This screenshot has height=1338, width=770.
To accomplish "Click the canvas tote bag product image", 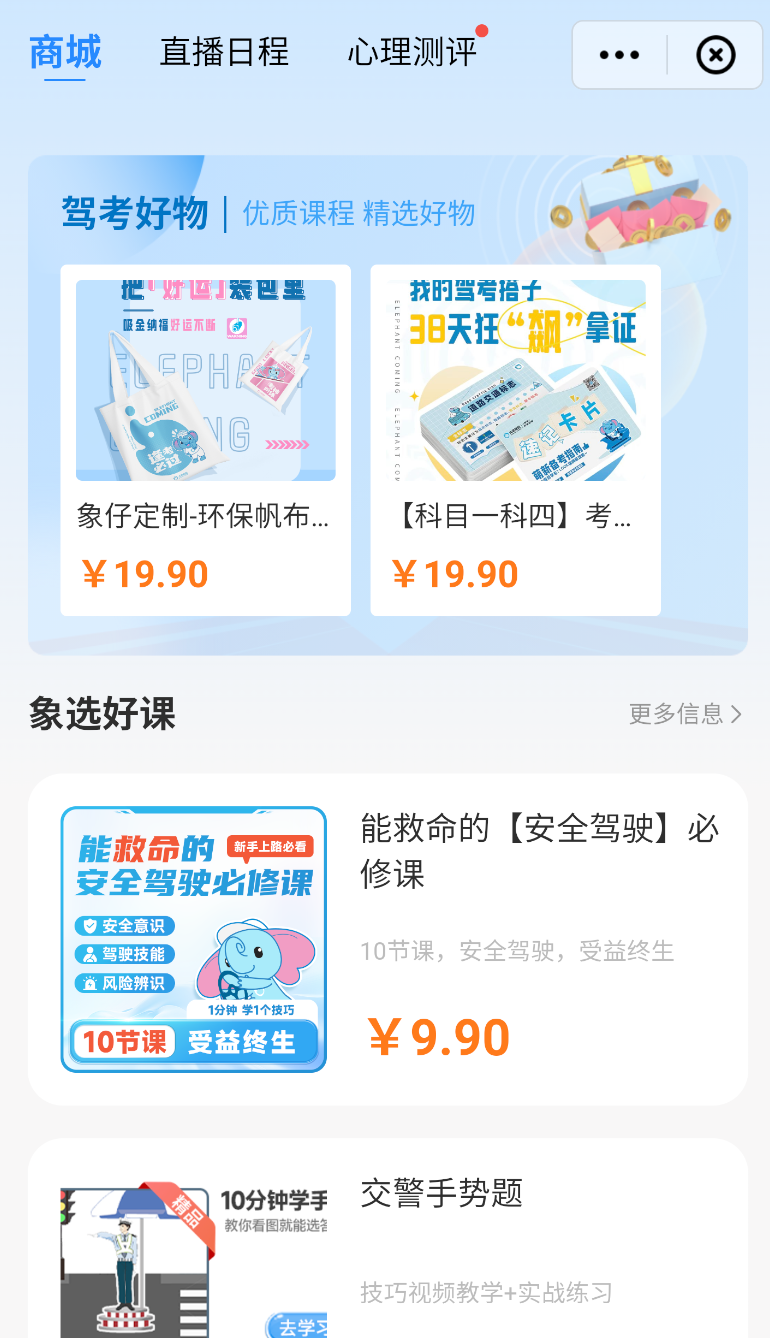I will point(205,379).
